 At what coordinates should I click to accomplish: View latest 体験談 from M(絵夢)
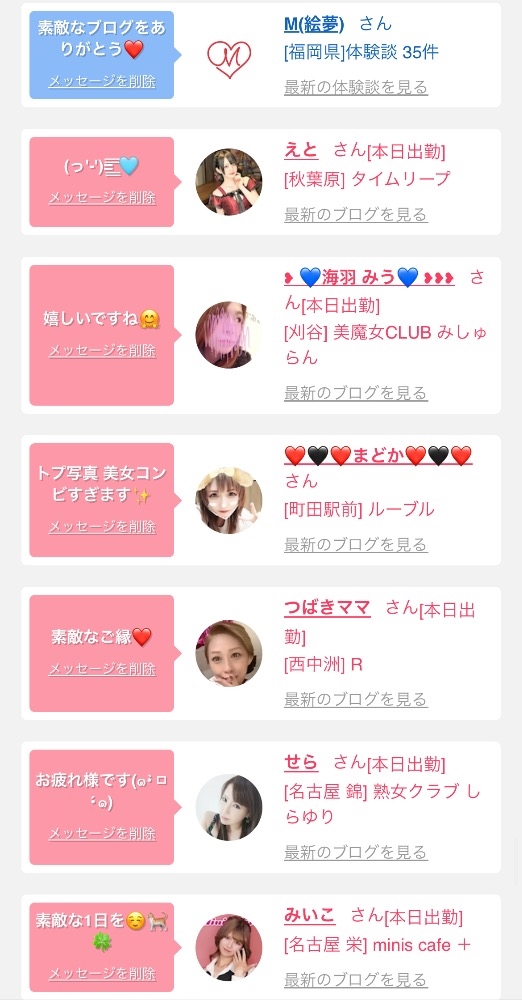click(355, 87)
